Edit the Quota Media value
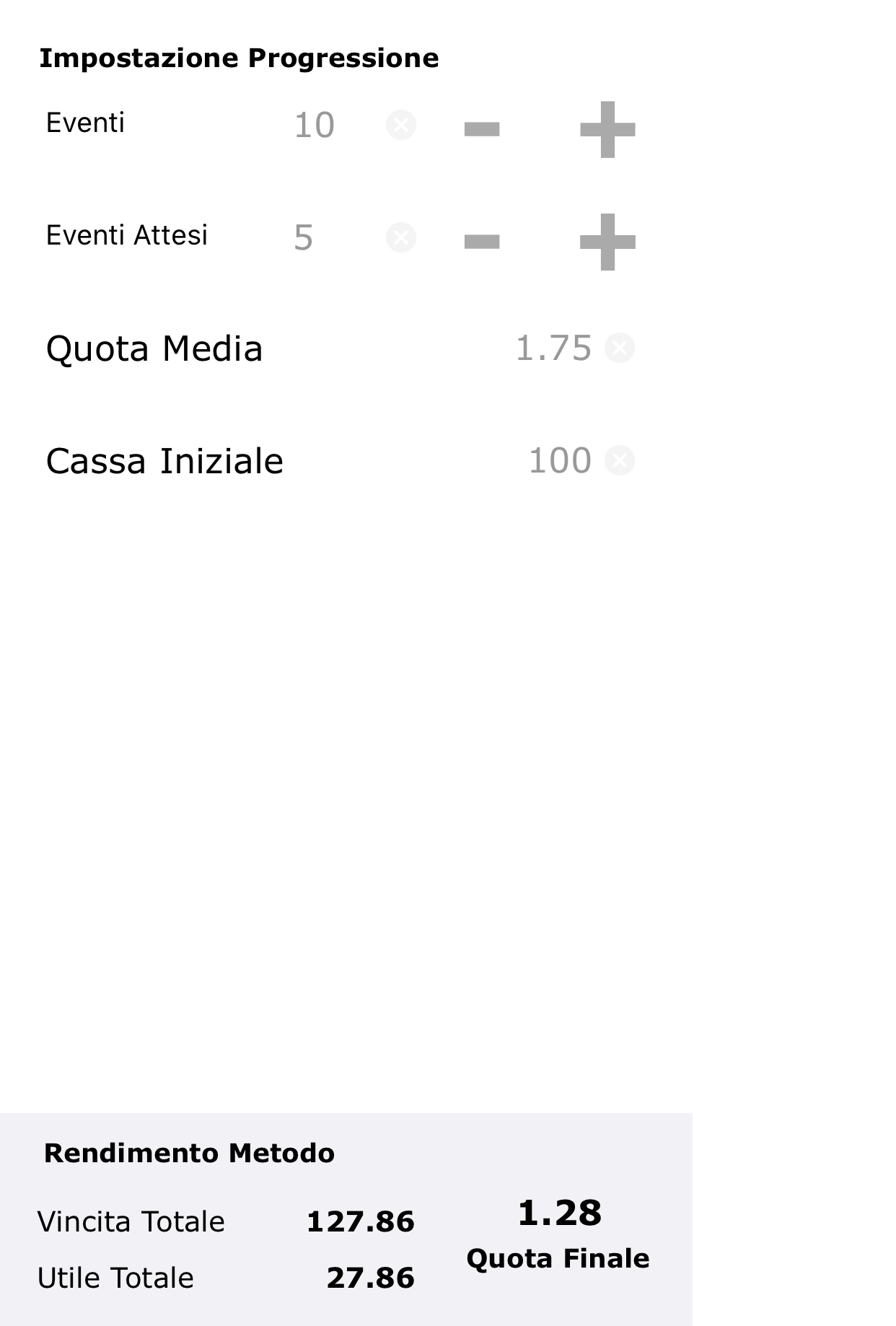 tap(553, 348)
